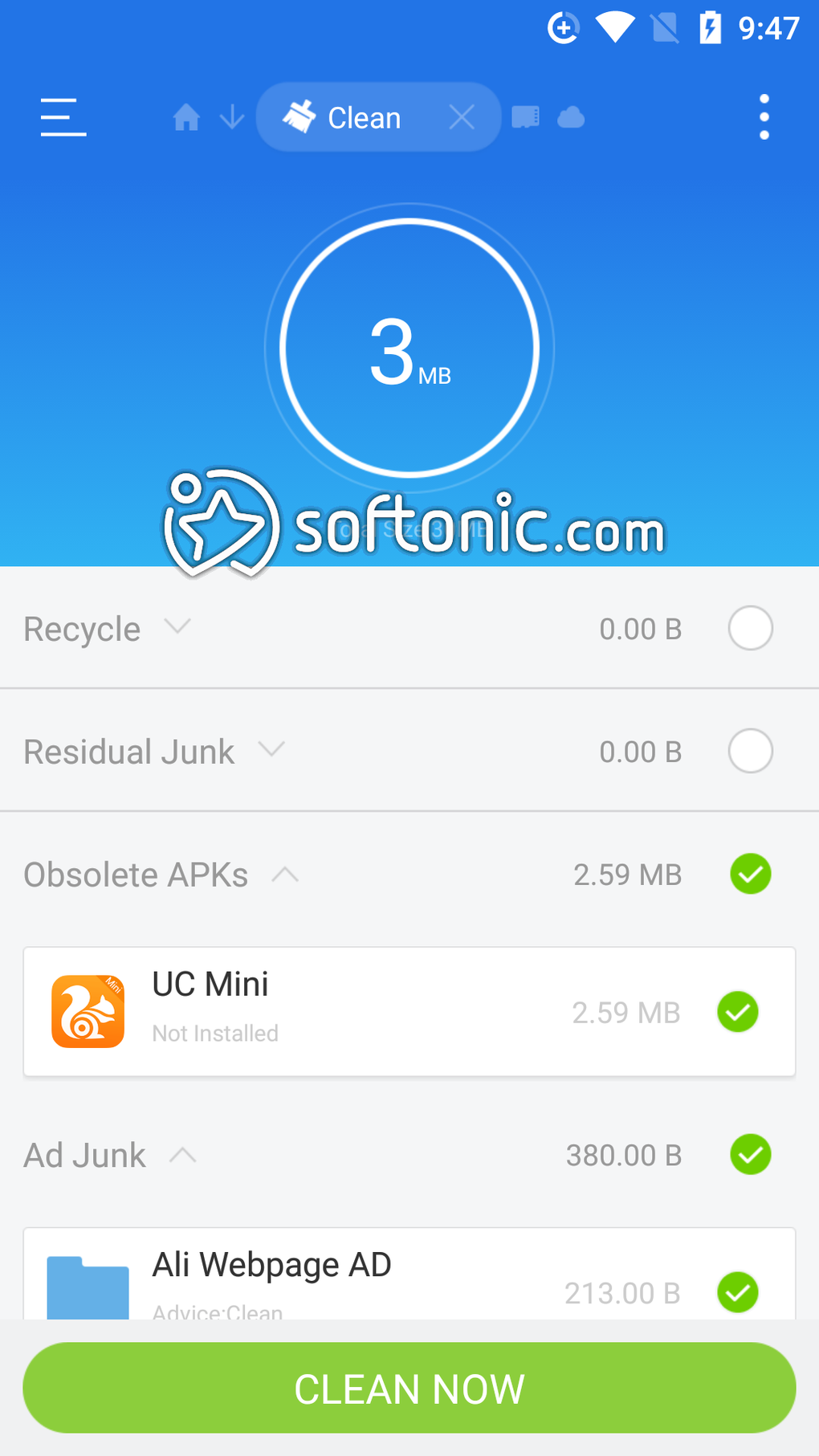The height and width of the screenshot is (1456, 819).
Task: Open the UC Mini item details
Action: [321, 1010]
